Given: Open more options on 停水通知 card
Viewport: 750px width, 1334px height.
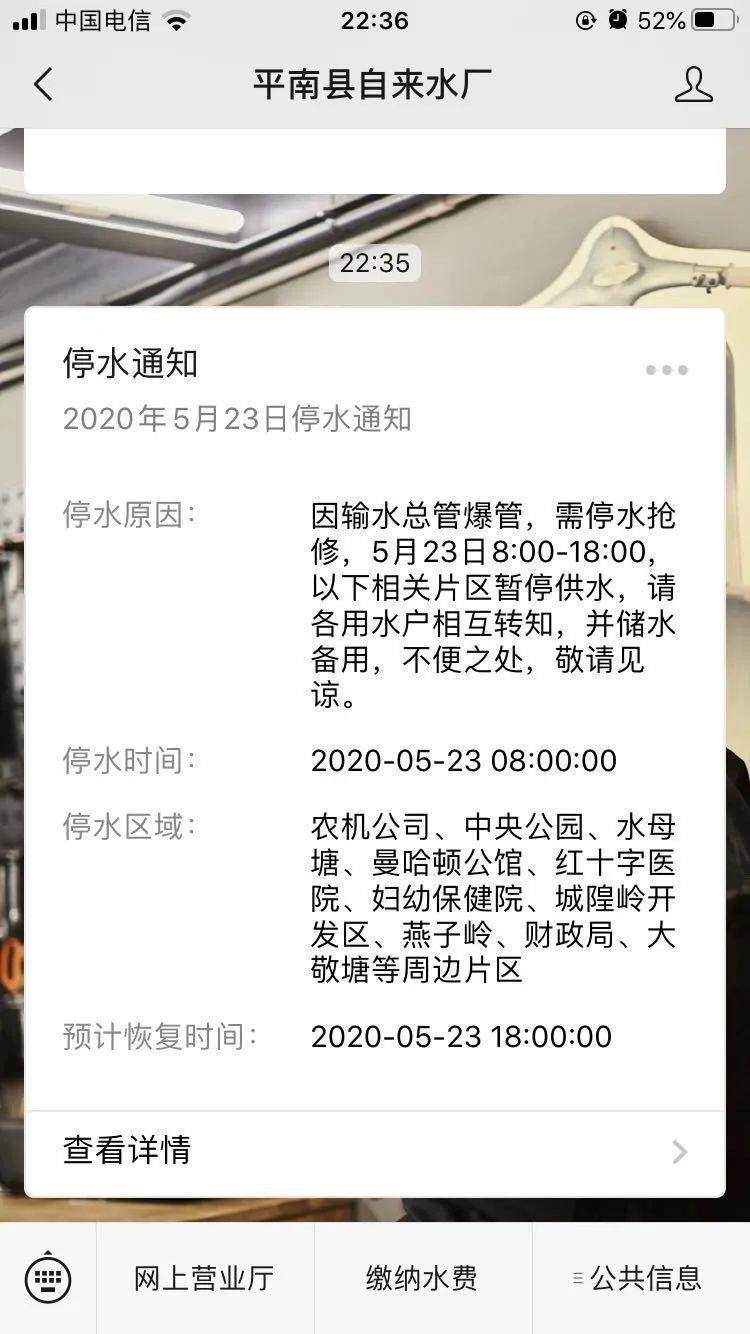Looking at the screenshot, I should point(666,370).
